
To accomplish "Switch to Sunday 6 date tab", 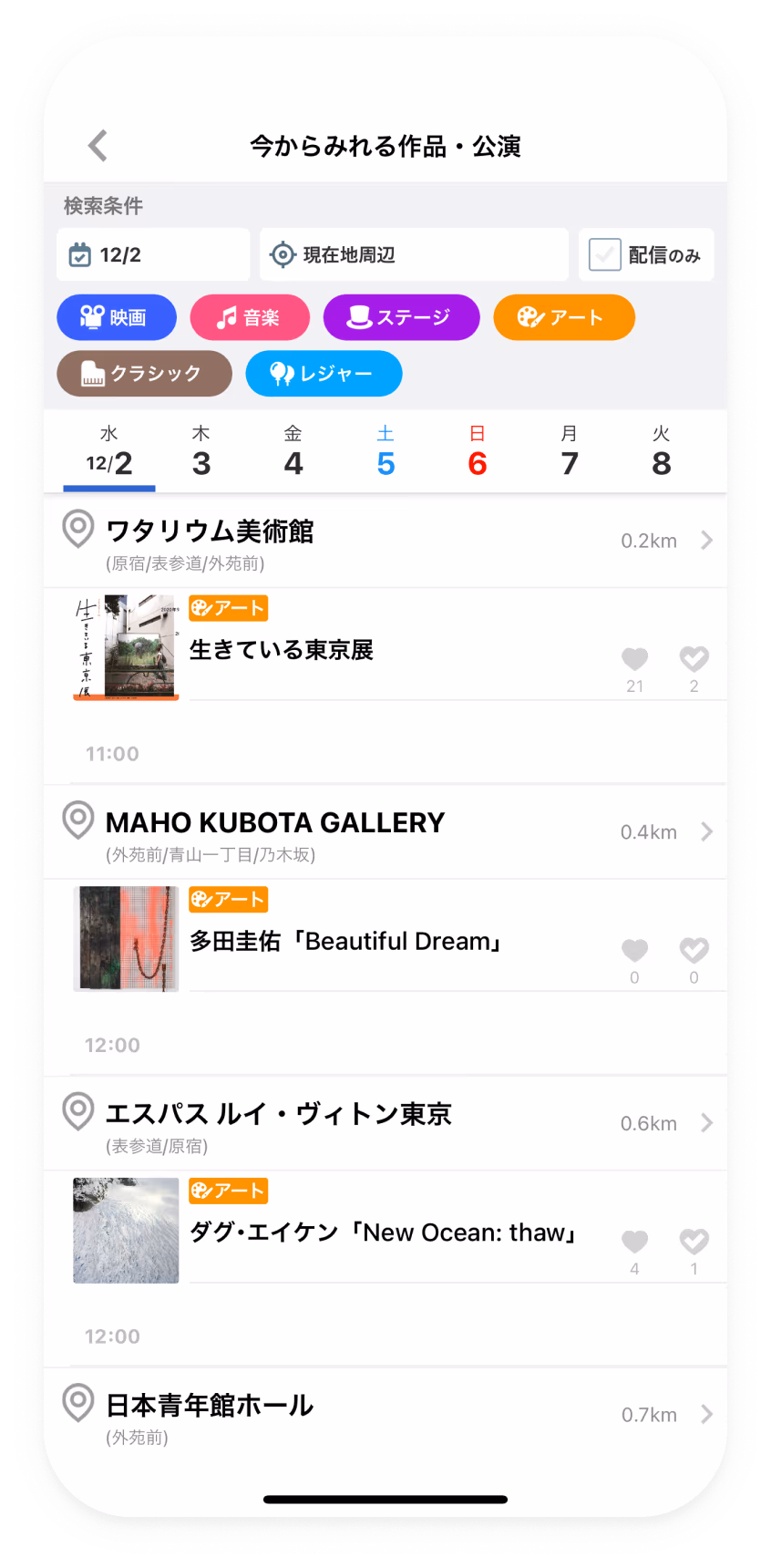I will tap(478, 451).
